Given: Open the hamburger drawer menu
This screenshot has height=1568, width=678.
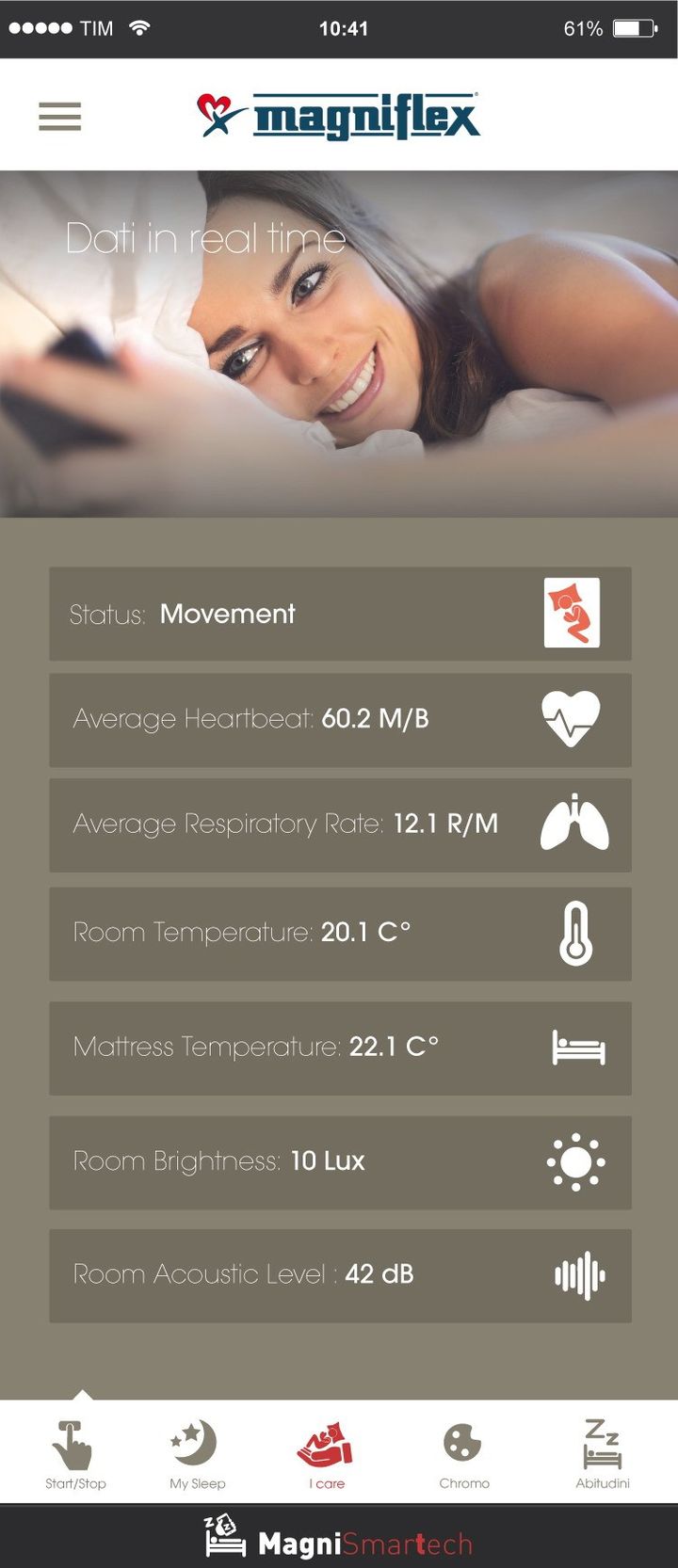Looking at the screenshot, I should (59, 117).
